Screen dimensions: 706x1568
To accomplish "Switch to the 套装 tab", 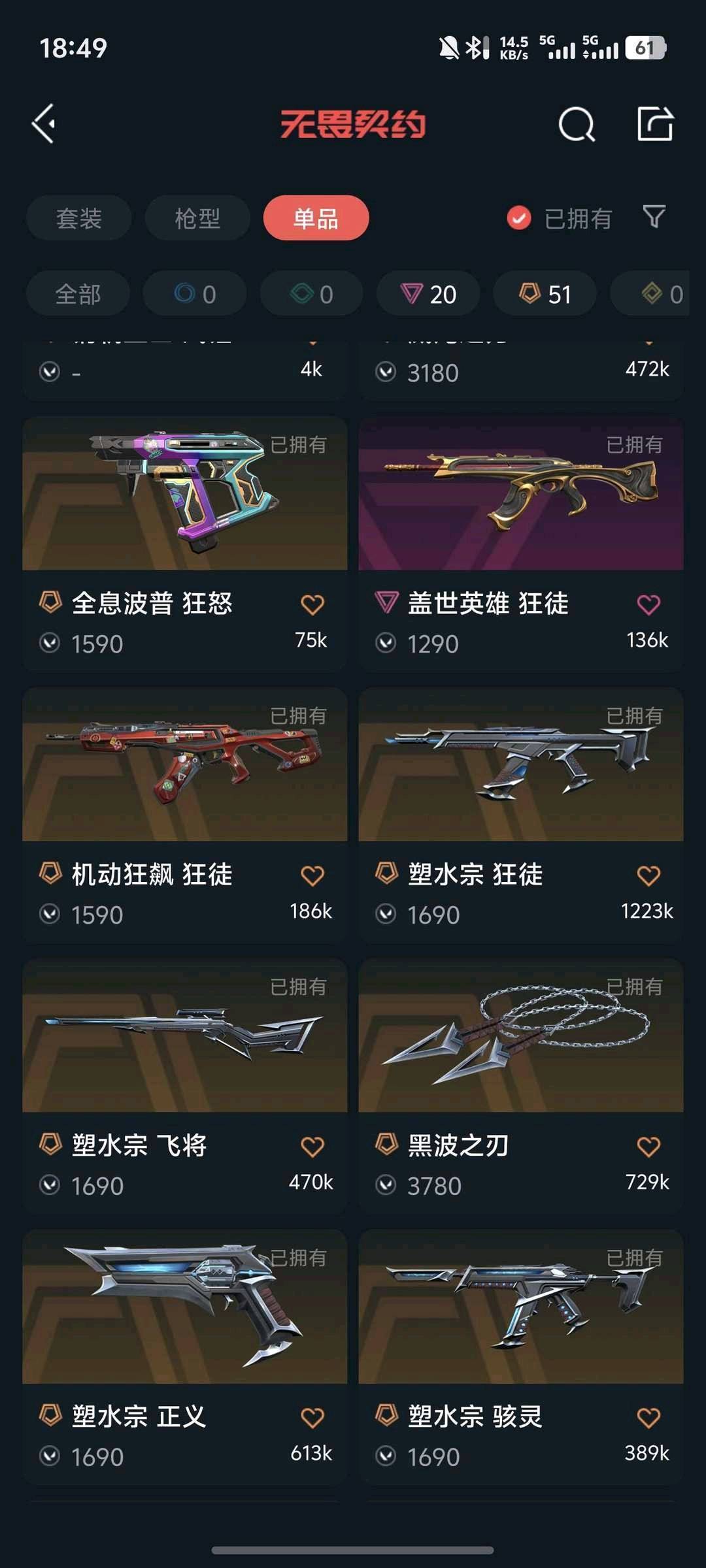I will (78, 218).
